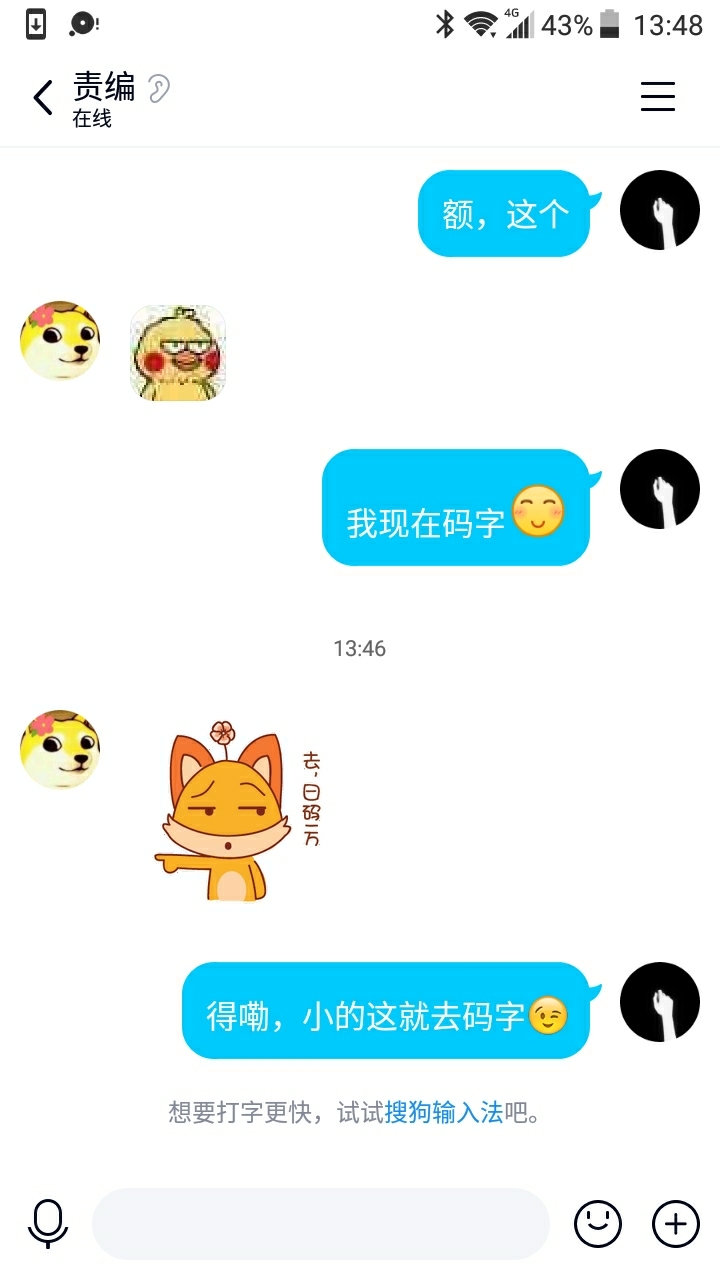
Task: Tap the ear receiver mode icon
Action: [x=159, y=89]
